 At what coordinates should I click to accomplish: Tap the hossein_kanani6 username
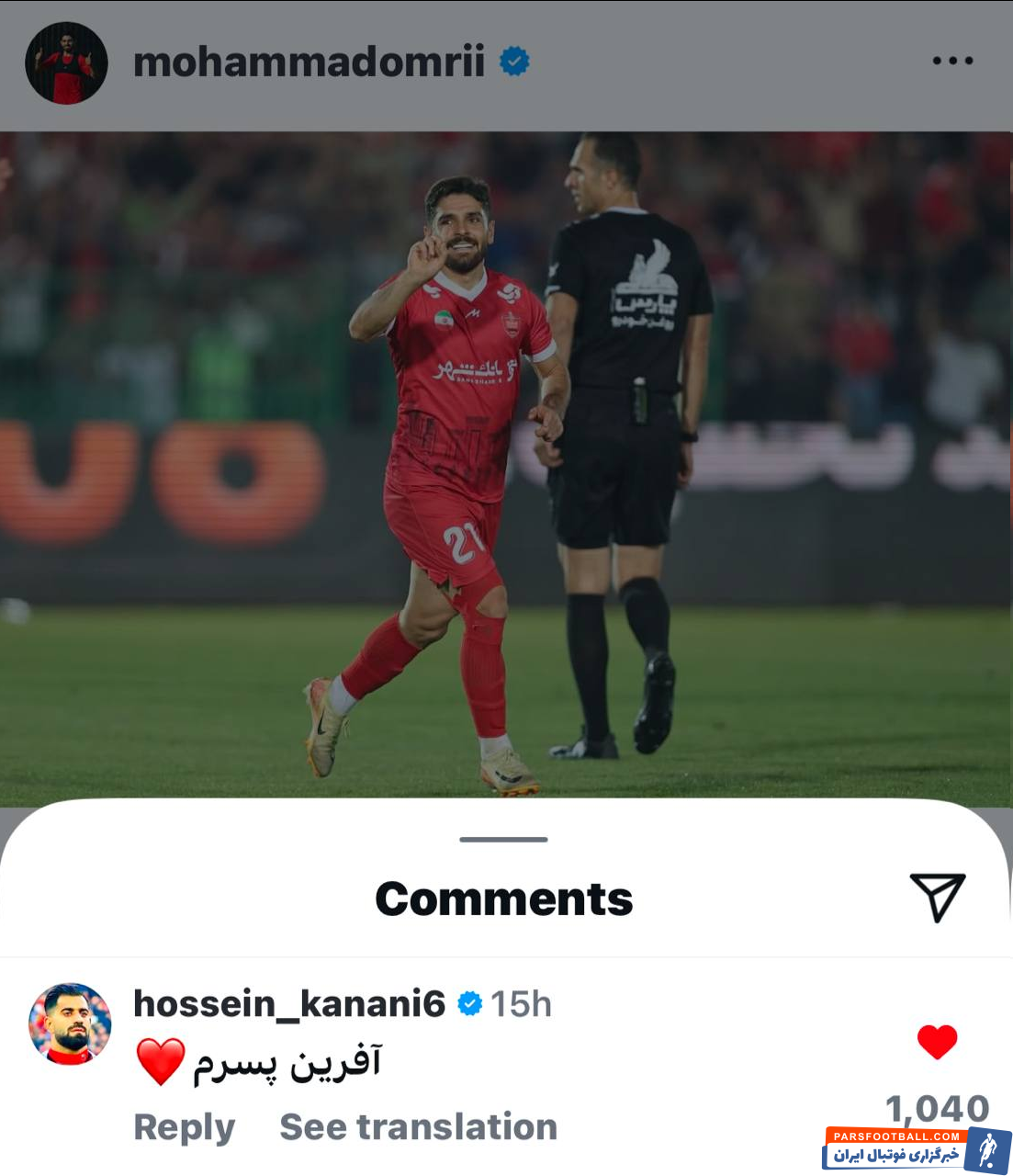coord(289,1003)
